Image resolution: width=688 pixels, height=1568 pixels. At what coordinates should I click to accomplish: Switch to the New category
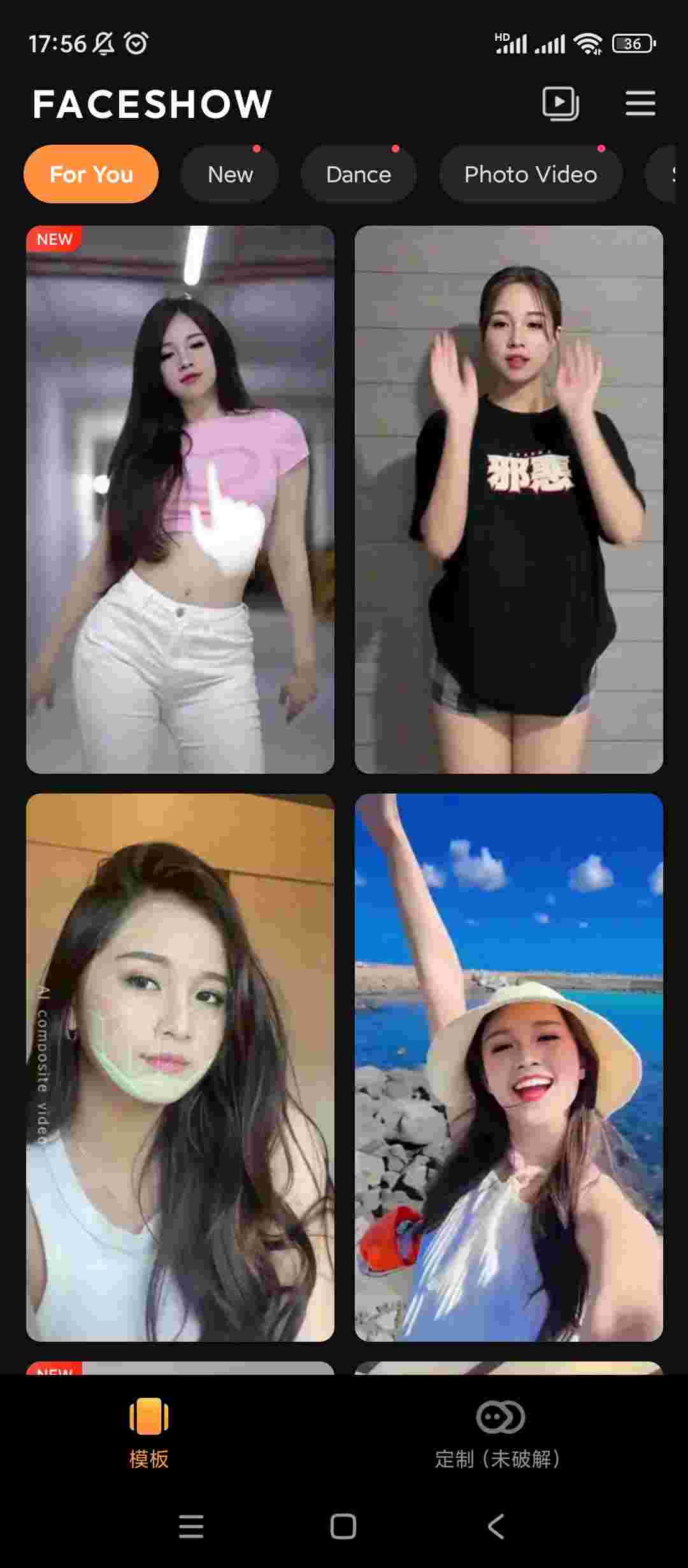tap(230, 174)
